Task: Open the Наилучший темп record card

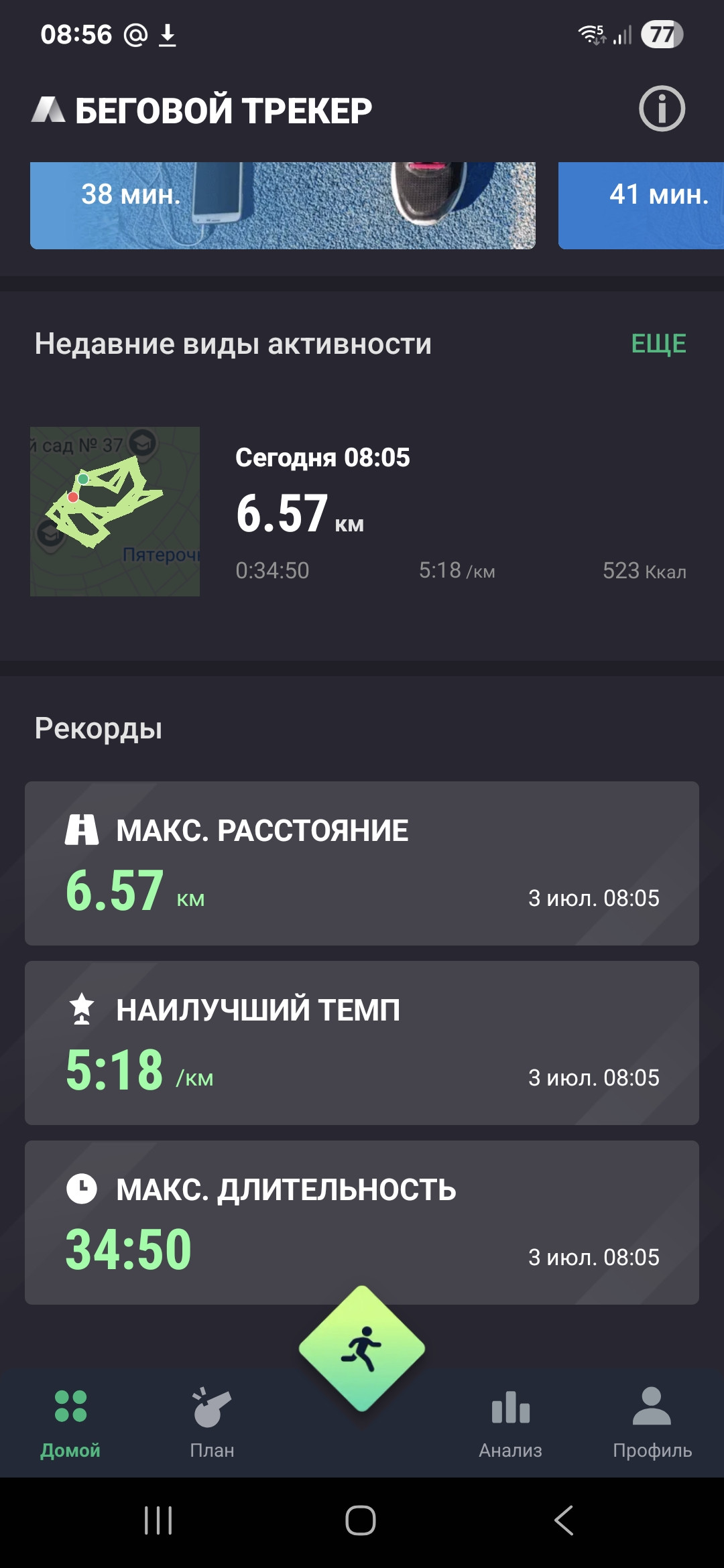Action: pyautogui.click(x=362, y=1043)
